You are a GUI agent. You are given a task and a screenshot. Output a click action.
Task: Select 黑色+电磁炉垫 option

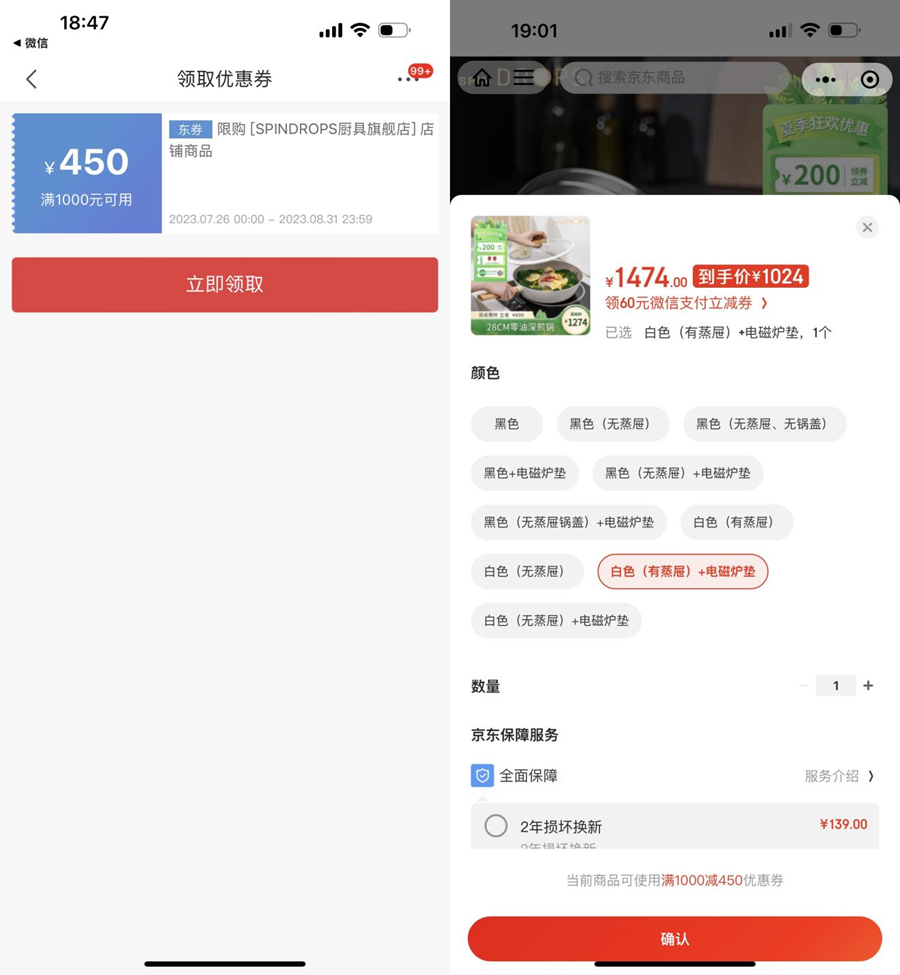pyautogui.click(x=524, y=473)
